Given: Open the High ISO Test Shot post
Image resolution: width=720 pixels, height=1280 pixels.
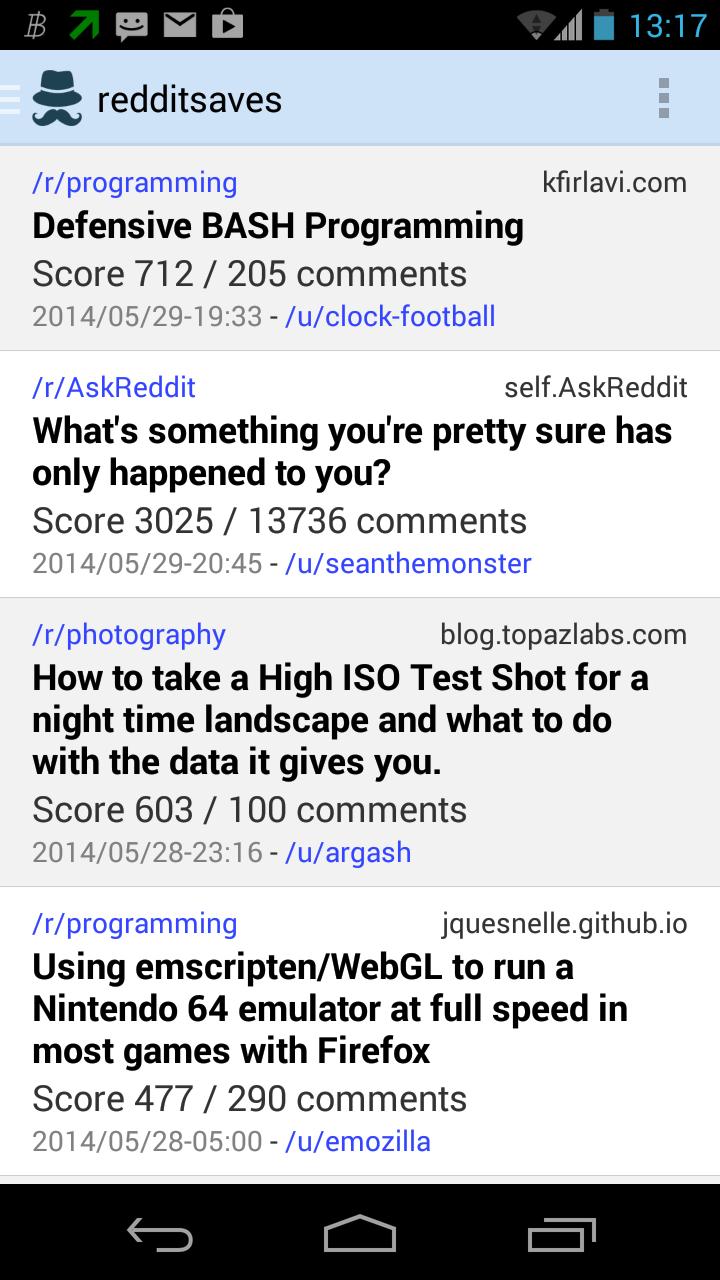Looking at the screenshot, I should click(x=340, y=720).
